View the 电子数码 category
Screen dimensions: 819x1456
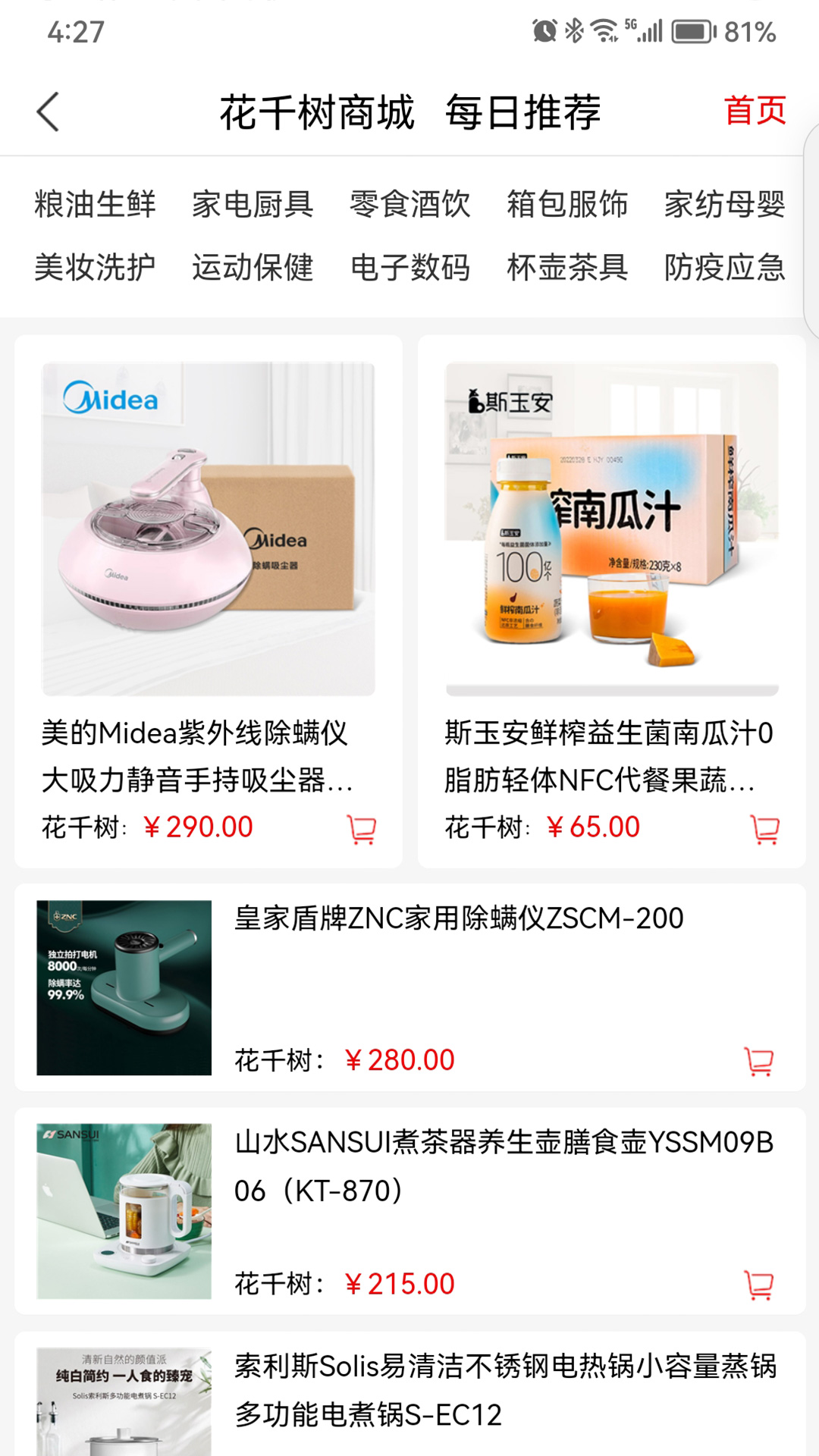click(409, 268)
